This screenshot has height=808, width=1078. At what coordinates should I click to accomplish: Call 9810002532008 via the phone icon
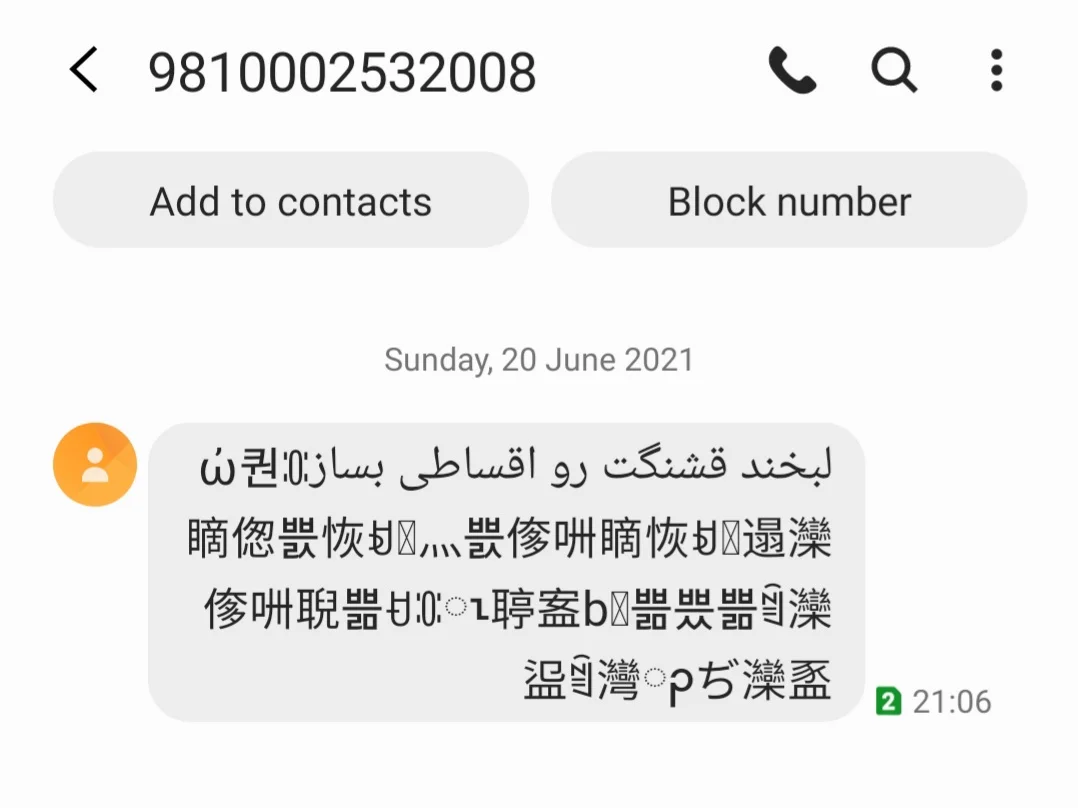[792, 71]
